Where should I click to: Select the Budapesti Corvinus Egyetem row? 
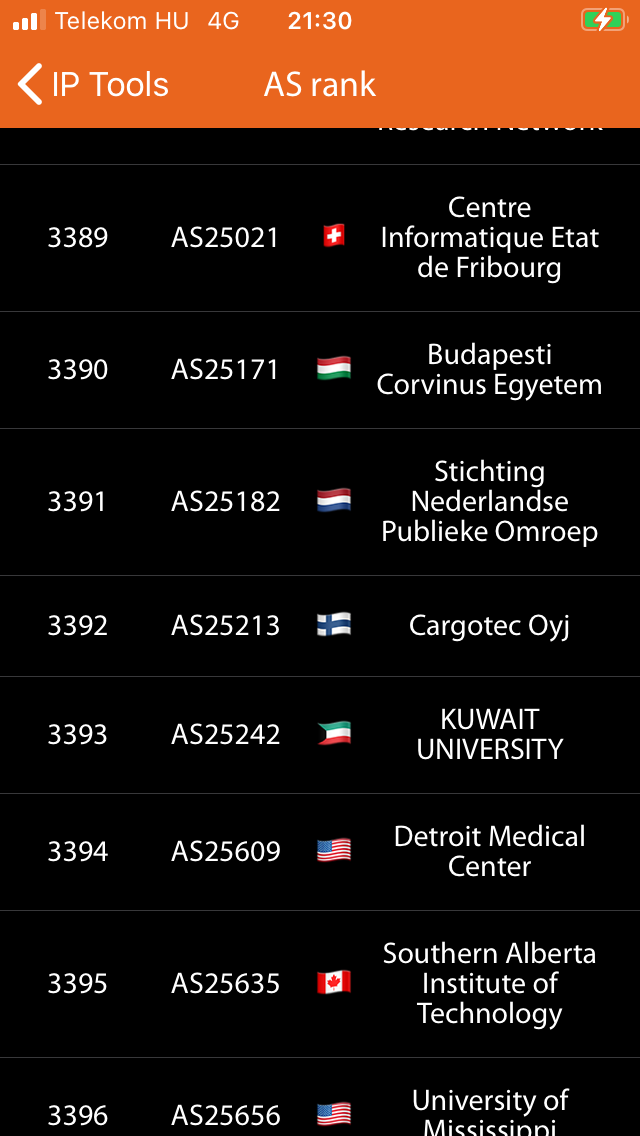pos(320,370)
